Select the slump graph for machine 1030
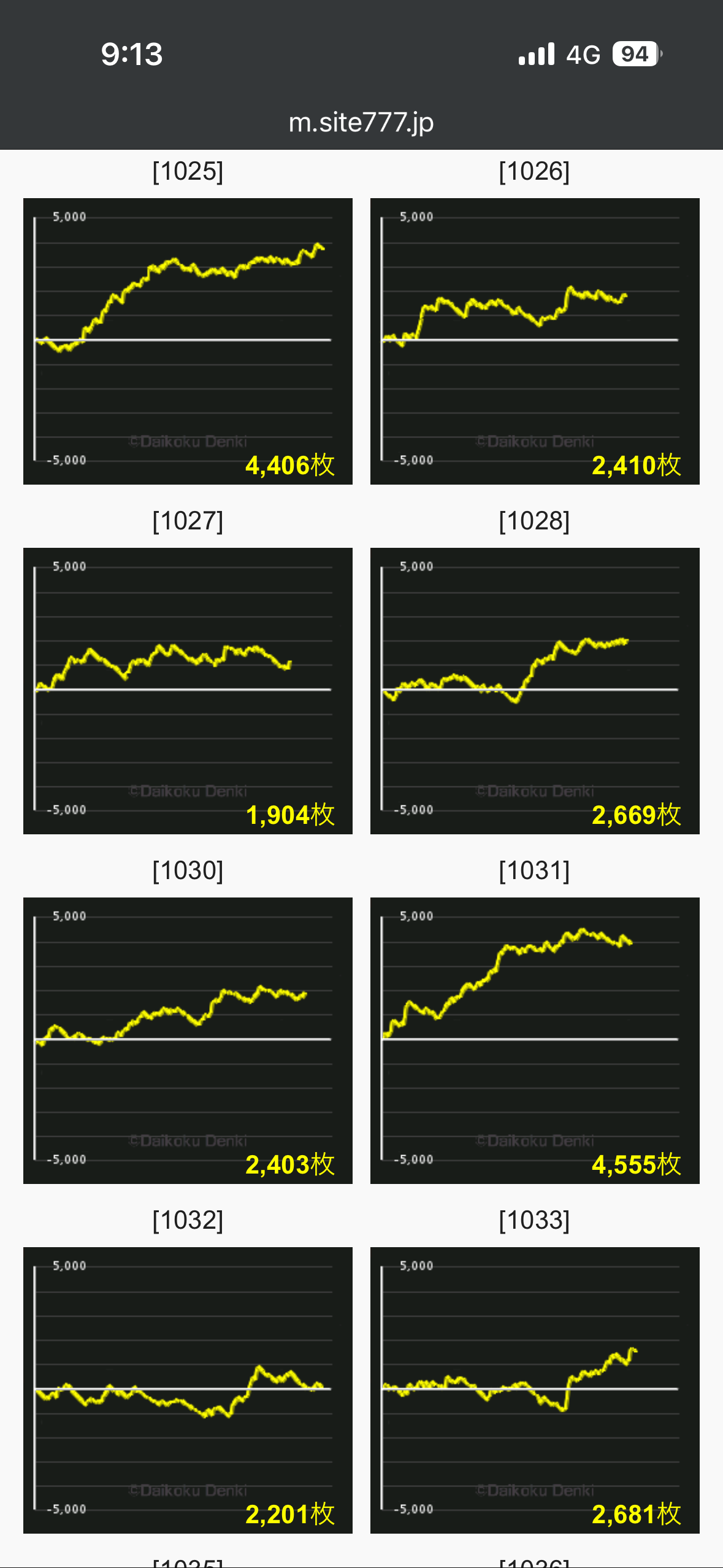Image resolution: width=723 pixels, height=1568 pixels. [188, 1040]
